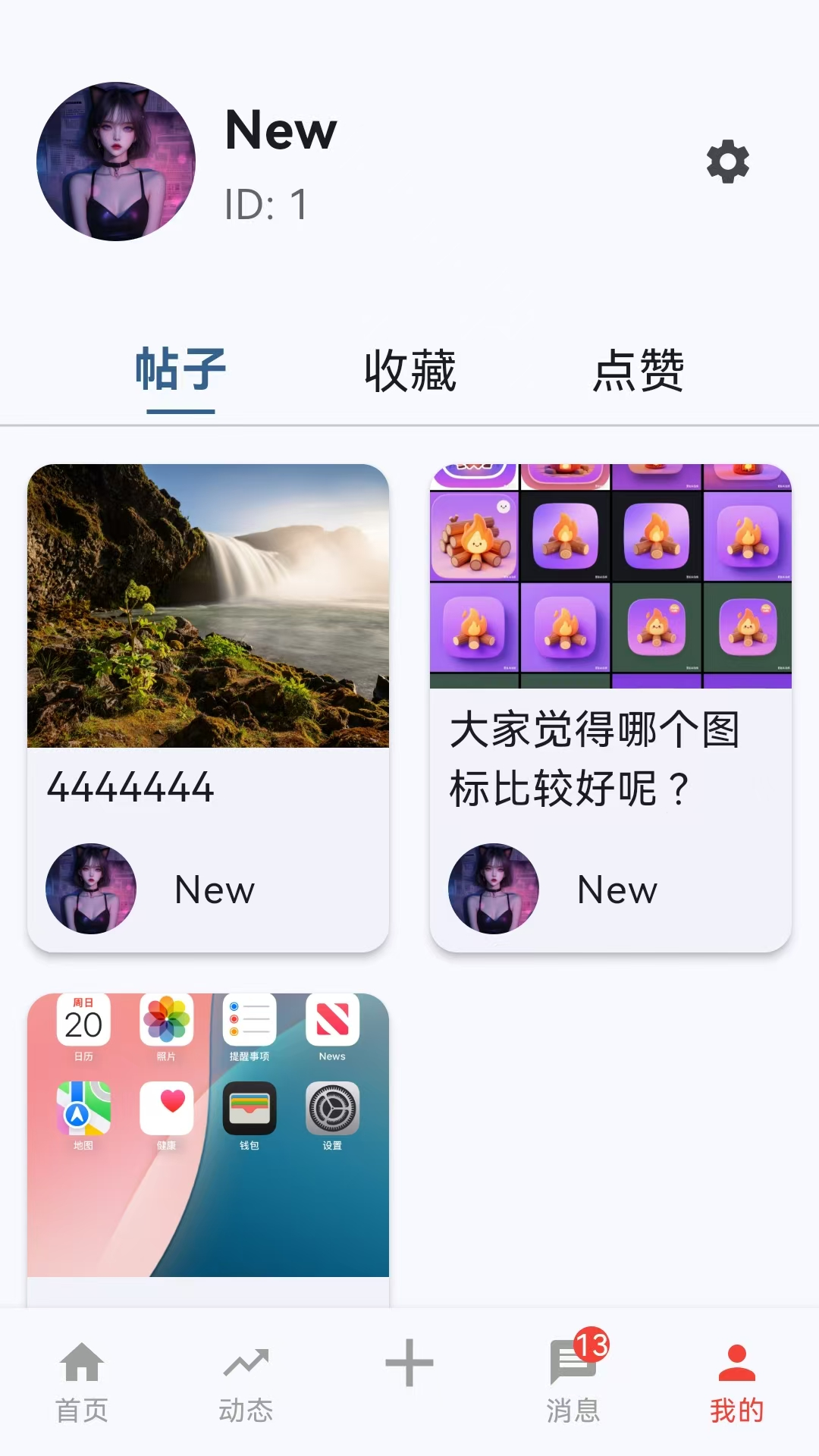Switch to the 收藏 tab

409,372
